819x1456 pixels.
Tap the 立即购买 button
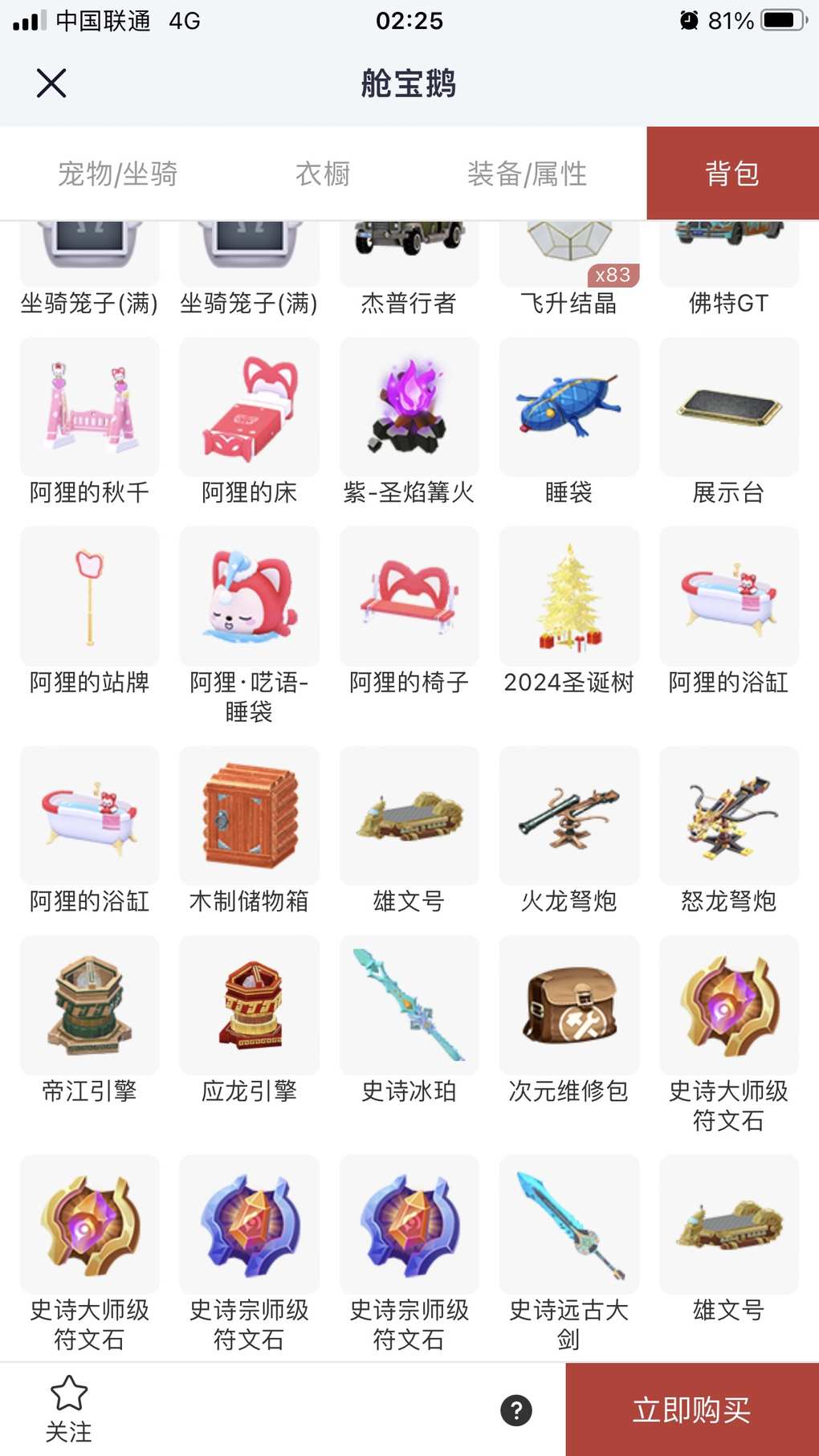coord(691,1409)
